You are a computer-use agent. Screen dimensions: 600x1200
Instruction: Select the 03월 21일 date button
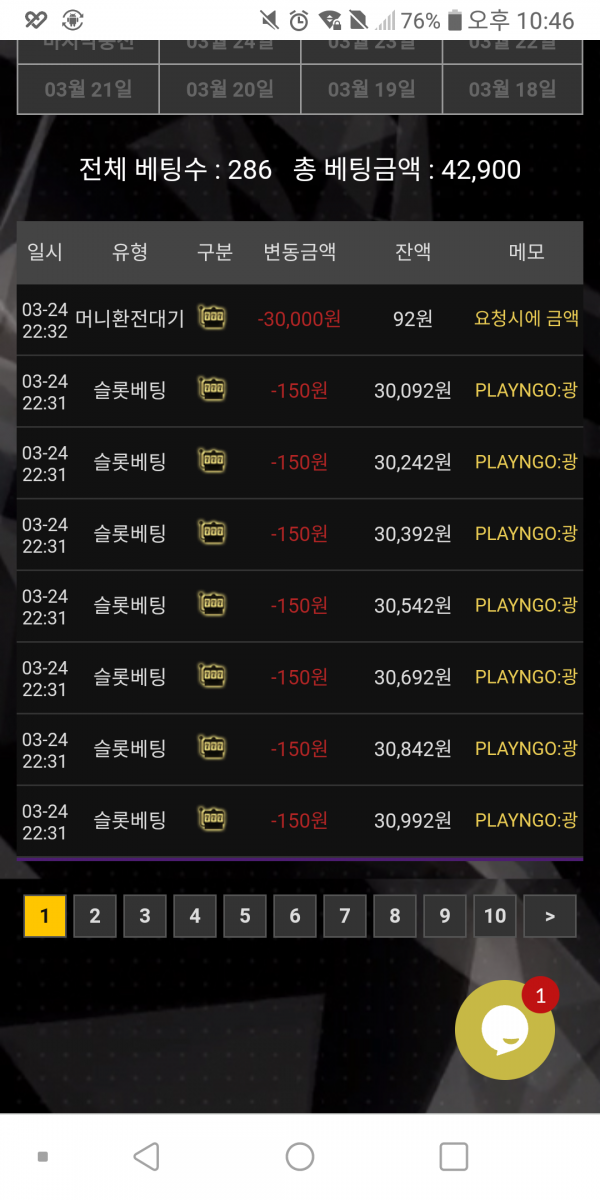pos(88,90)
